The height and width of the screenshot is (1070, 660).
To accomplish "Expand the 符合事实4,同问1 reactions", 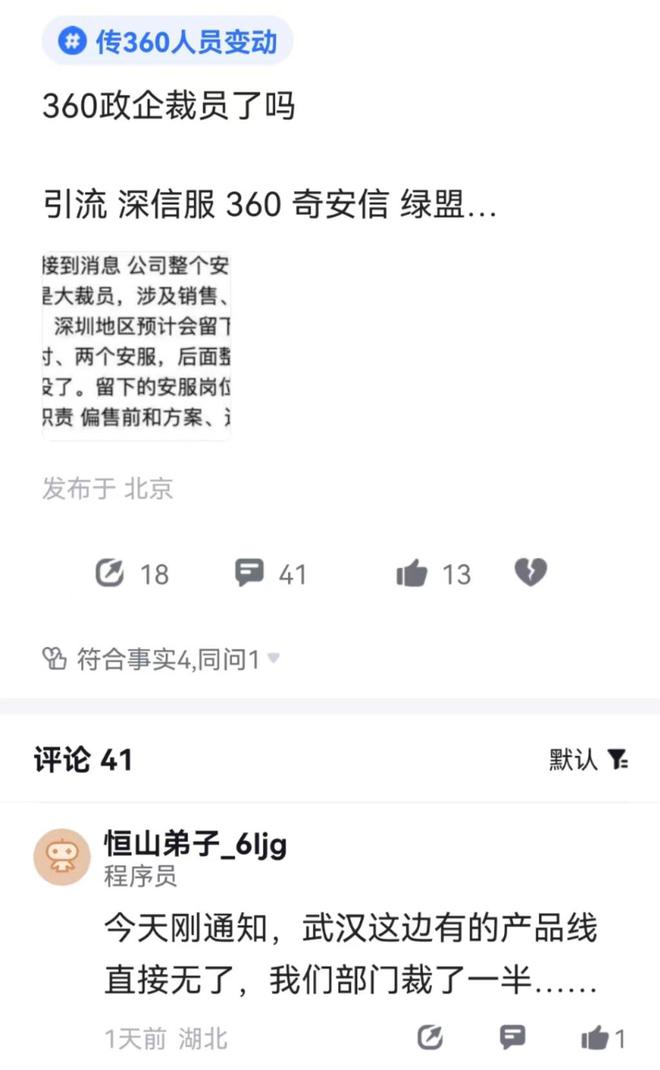I will tap(160, 659).
